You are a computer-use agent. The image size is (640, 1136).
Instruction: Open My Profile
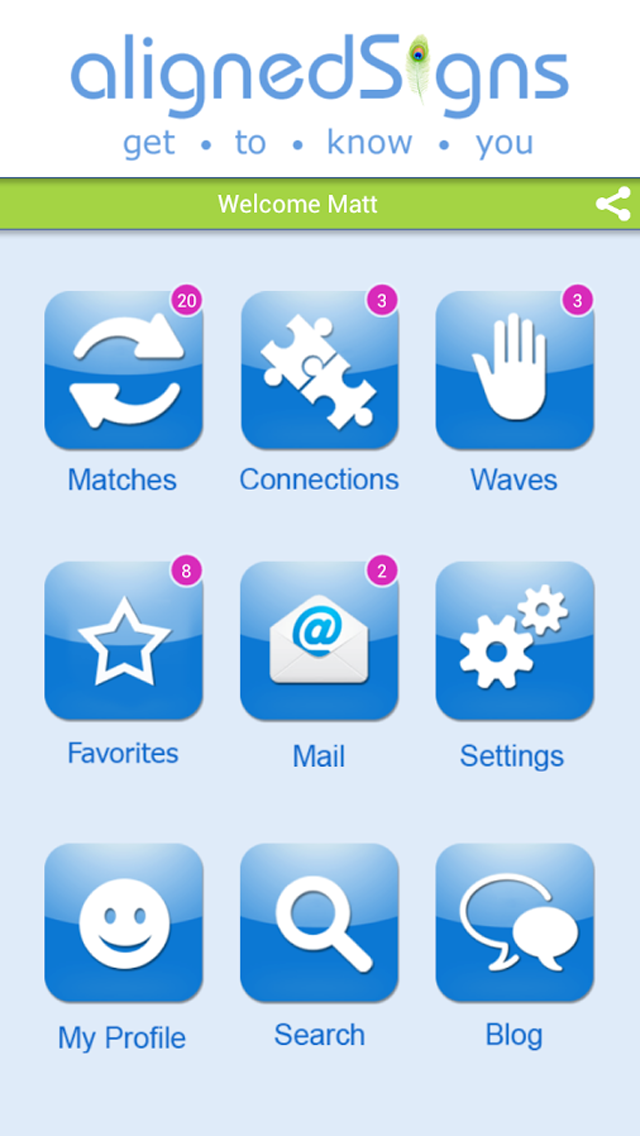pyautogui.click(x=123, y=923)
